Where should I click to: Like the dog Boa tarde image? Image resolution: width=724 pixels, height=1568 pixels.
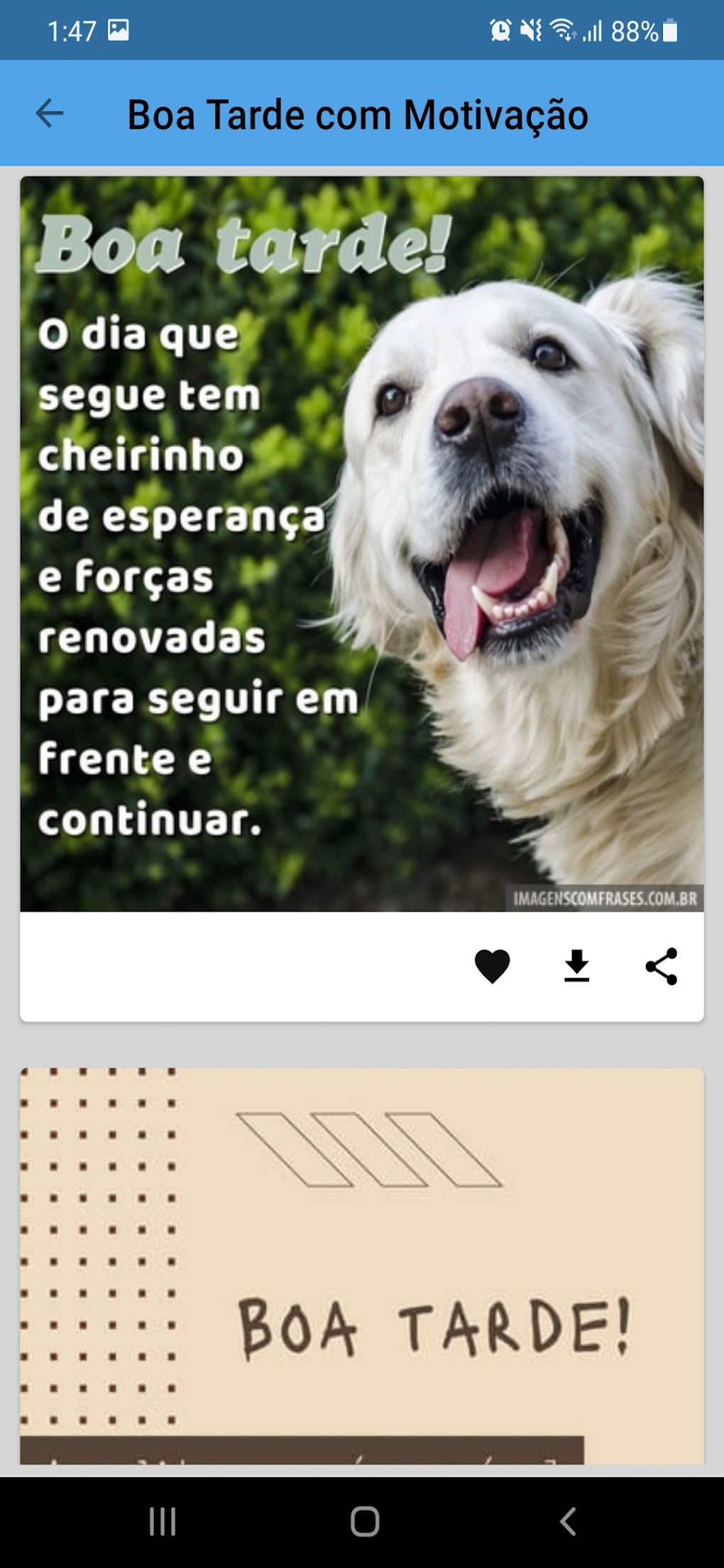coord(492,966)
